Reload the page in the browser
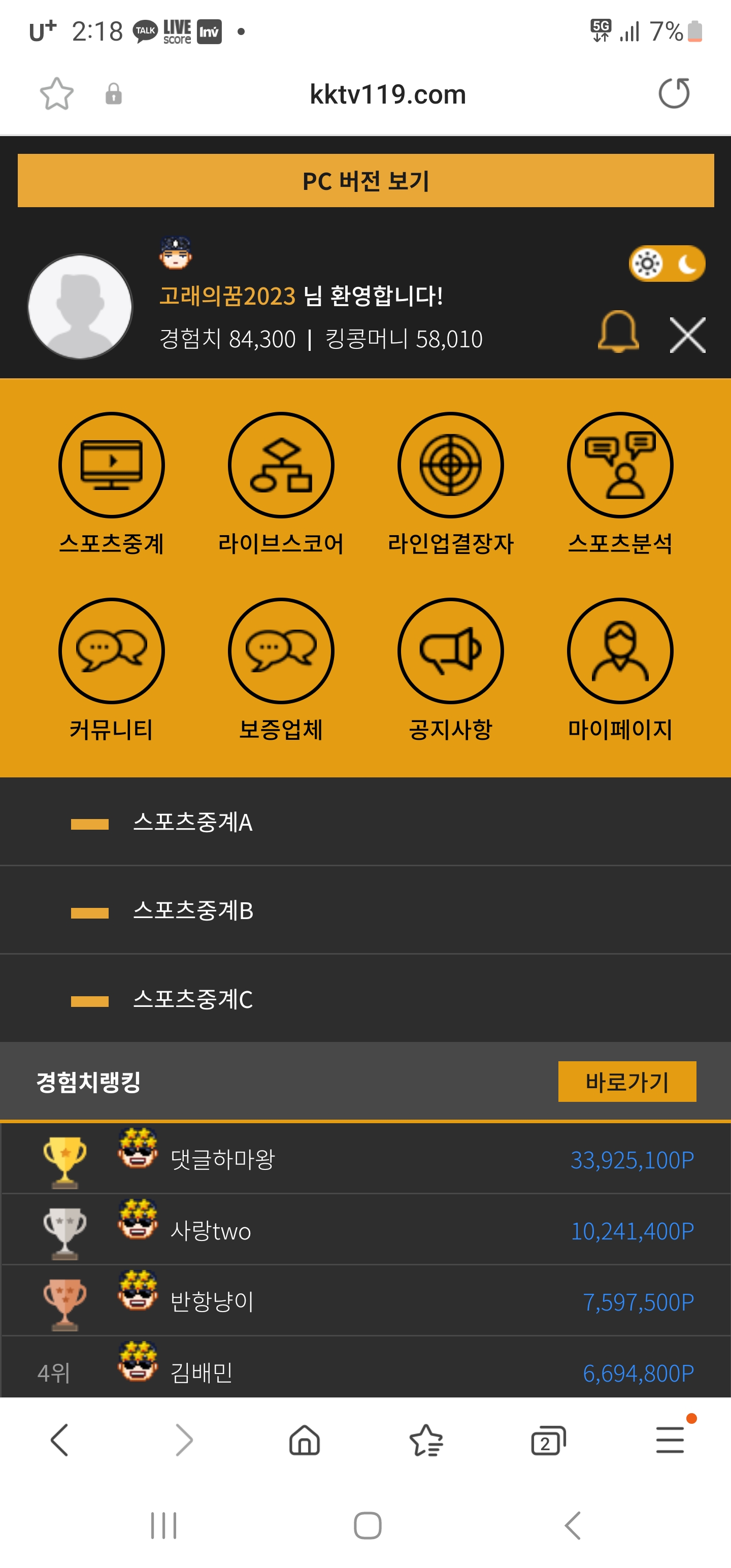 coord(674,94)
